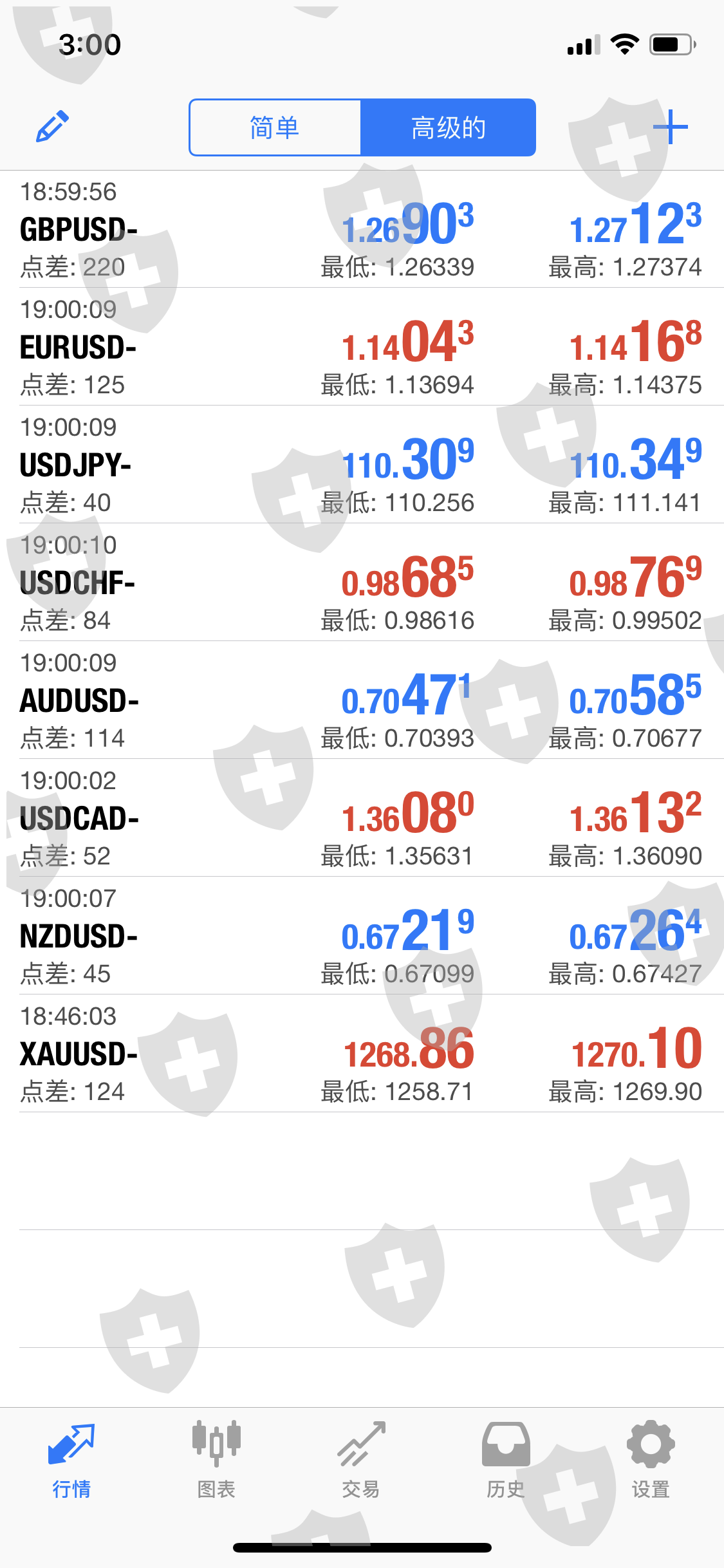
Task: Go to the 行情 tab
Action: tap(71, 1461)
